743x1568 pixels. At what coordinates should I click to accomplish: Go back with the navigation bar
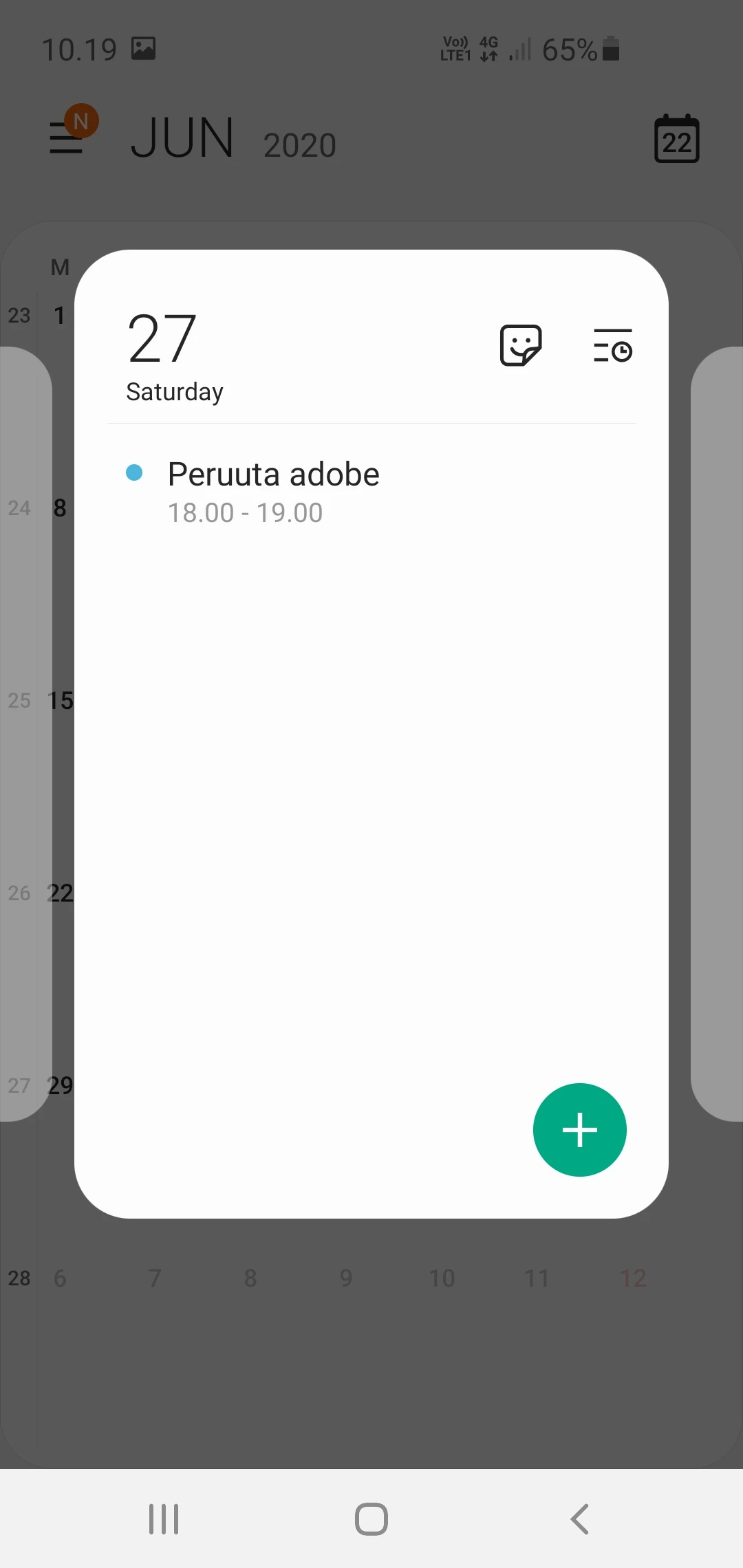tap(579, 1518)
